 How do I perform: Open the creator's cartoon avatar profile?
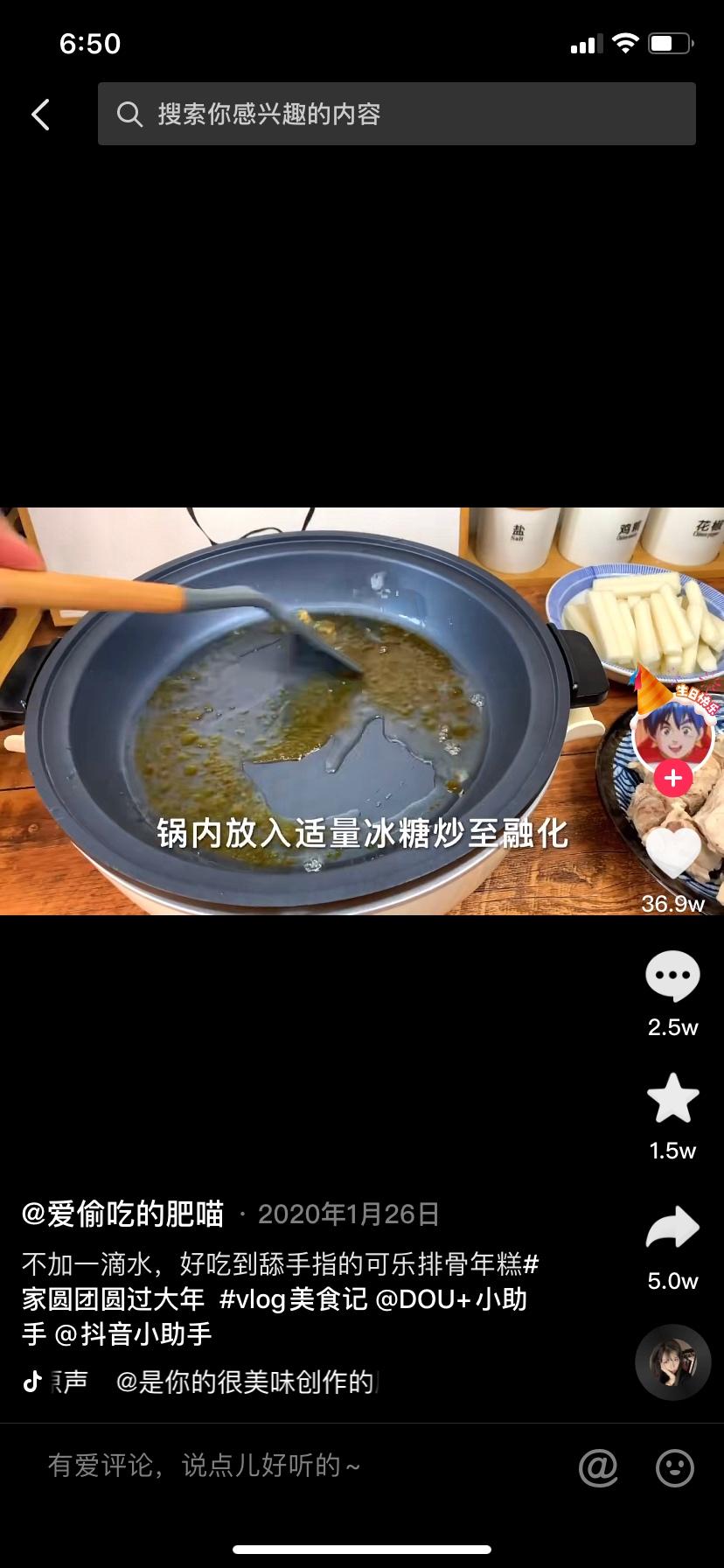(x=672, y=728)
